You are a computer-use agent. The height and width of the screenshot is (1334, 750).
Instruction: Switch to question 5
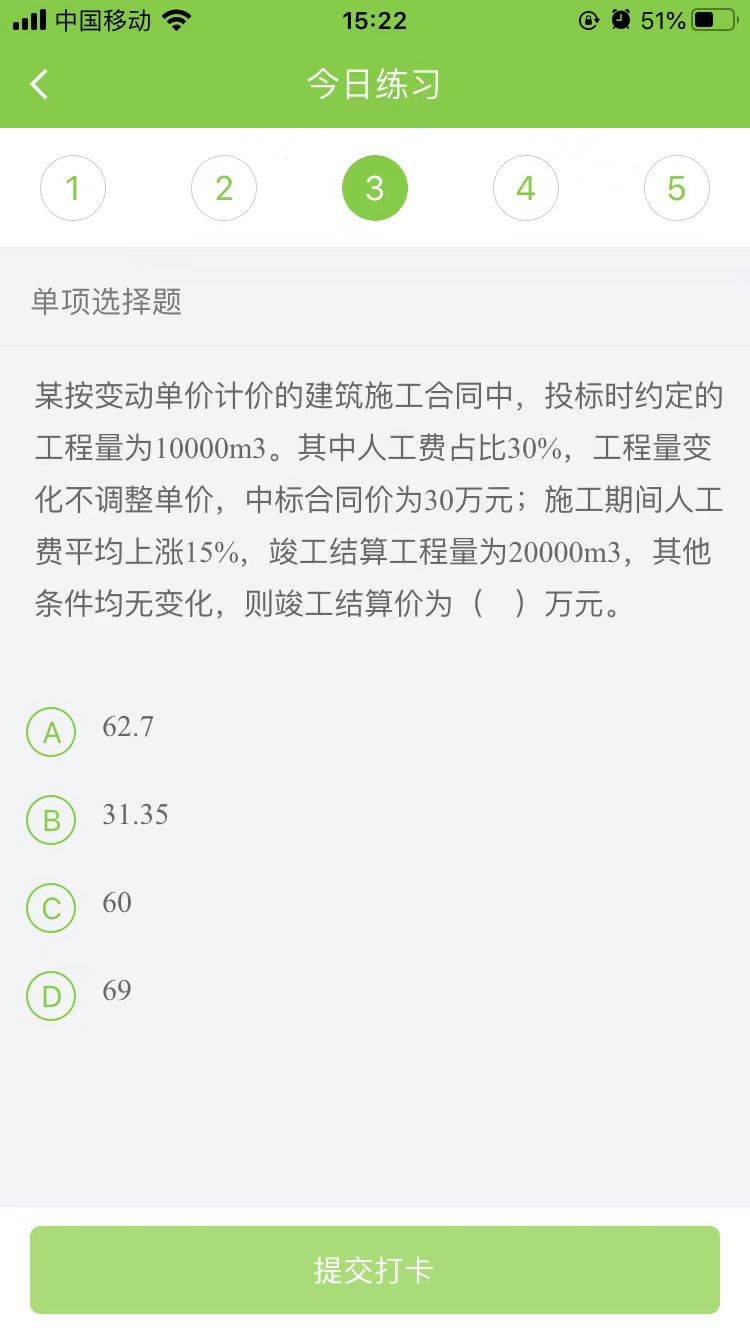[x=677, y=188]
